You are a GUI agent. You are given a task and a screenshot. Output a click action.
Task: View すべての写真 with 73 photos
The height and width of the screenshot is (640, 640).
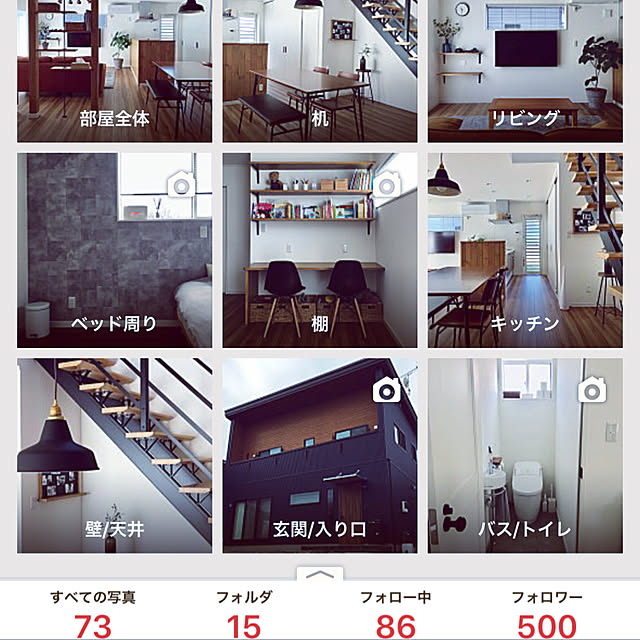(92, 612)
